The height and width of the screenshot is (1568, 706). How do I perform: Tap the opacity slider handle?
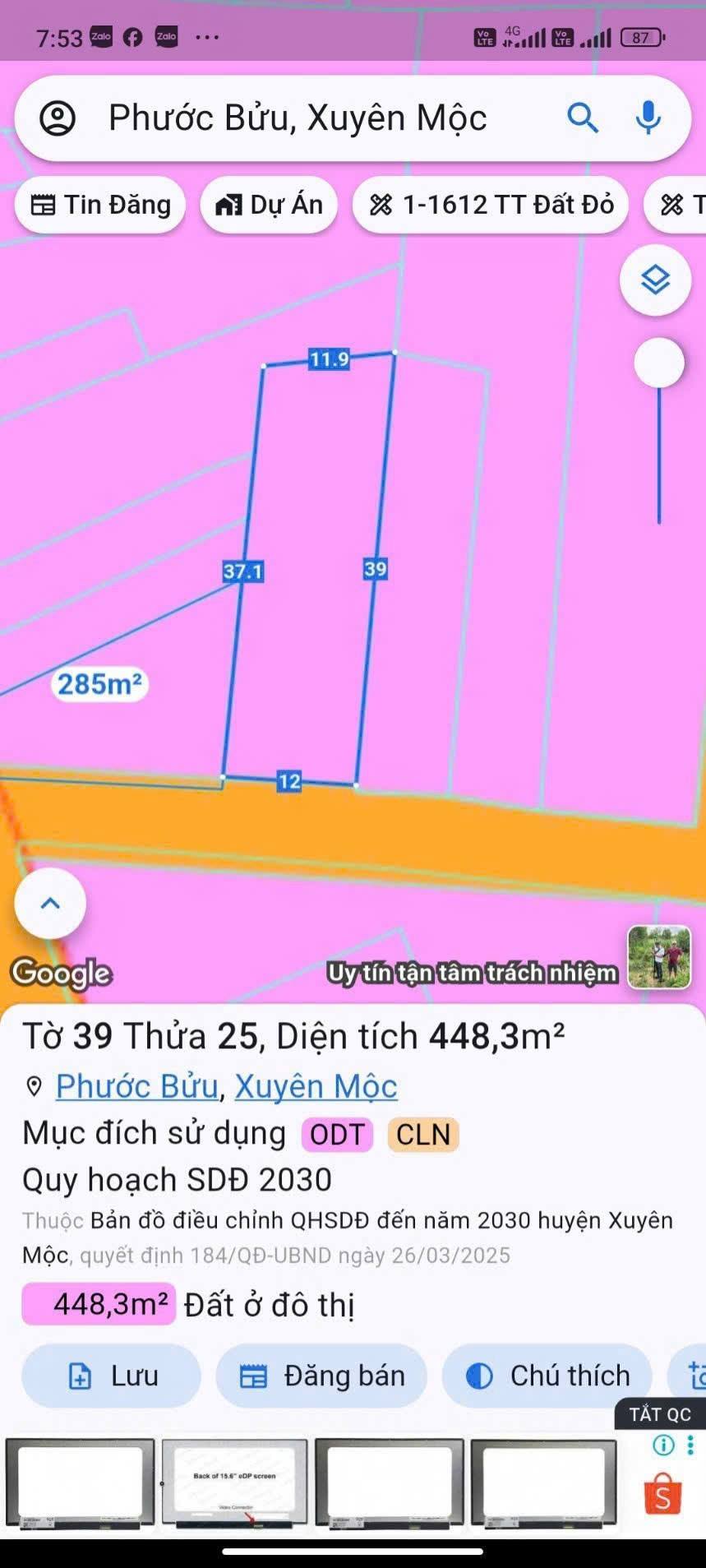coord(658,363)
